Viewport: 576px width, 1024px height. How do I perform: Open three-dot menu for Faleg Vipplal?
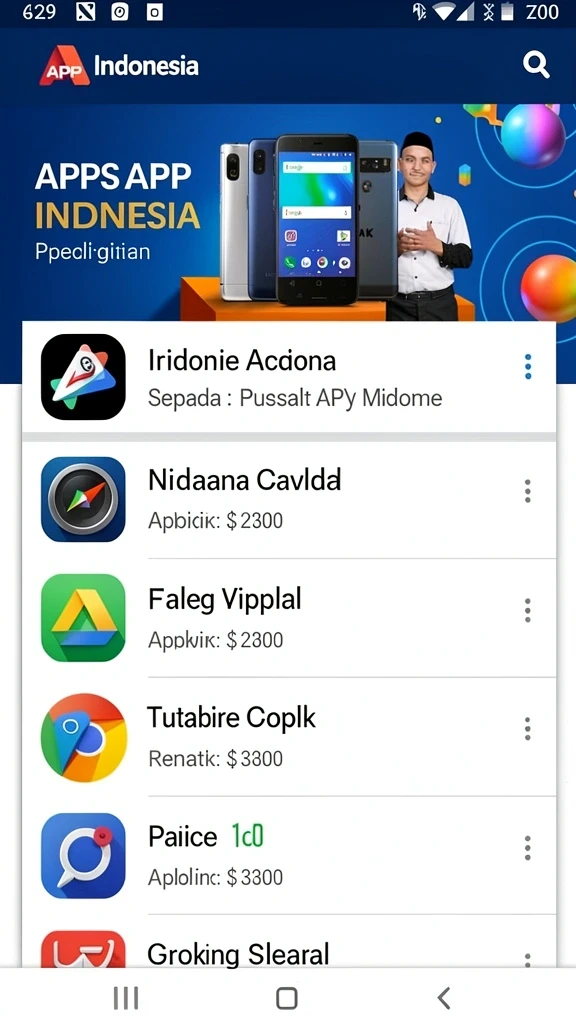click(x=528, y=610)
